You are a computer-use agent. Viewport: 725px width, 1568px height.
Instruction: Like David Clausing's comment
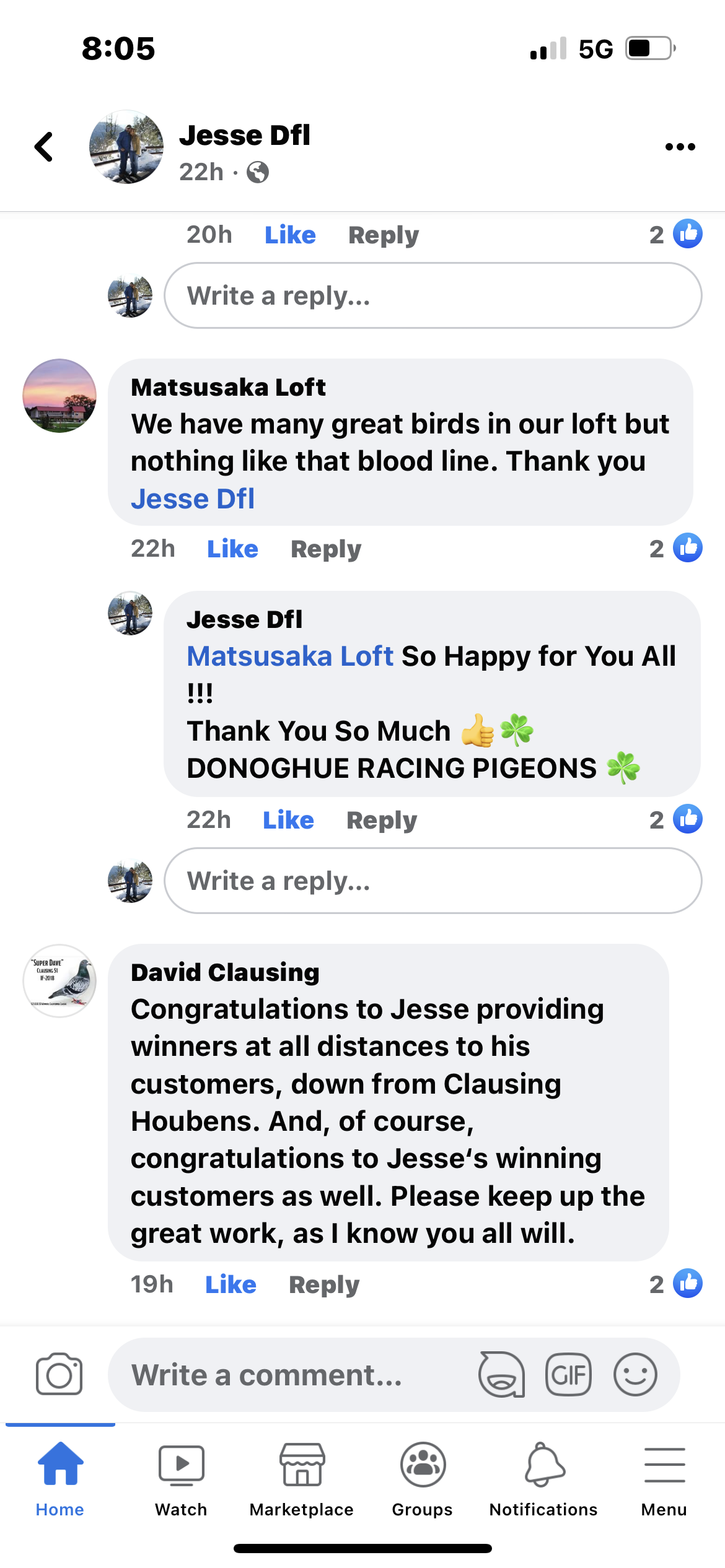coord(231,1285)
